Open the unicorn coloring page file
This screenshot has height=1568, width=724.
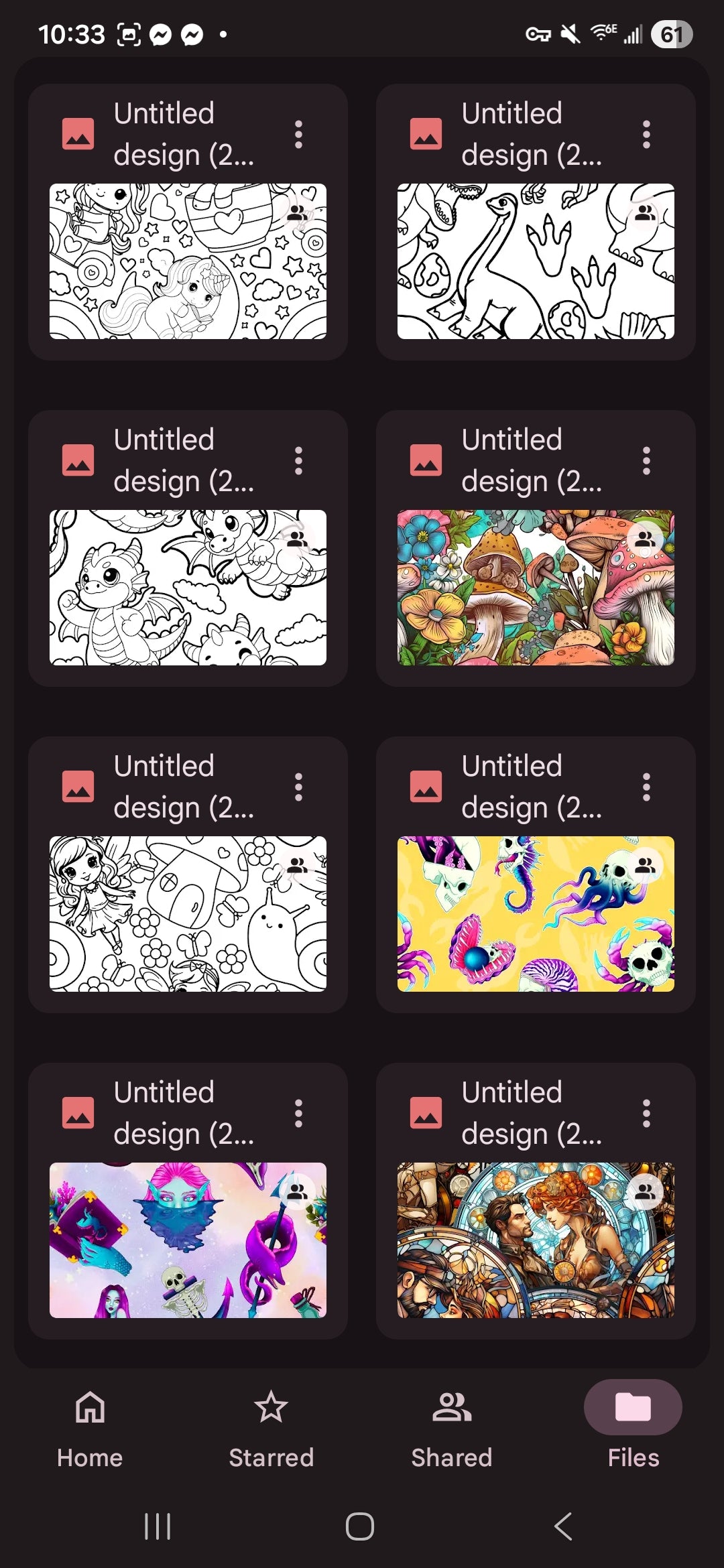pos(188,261)
